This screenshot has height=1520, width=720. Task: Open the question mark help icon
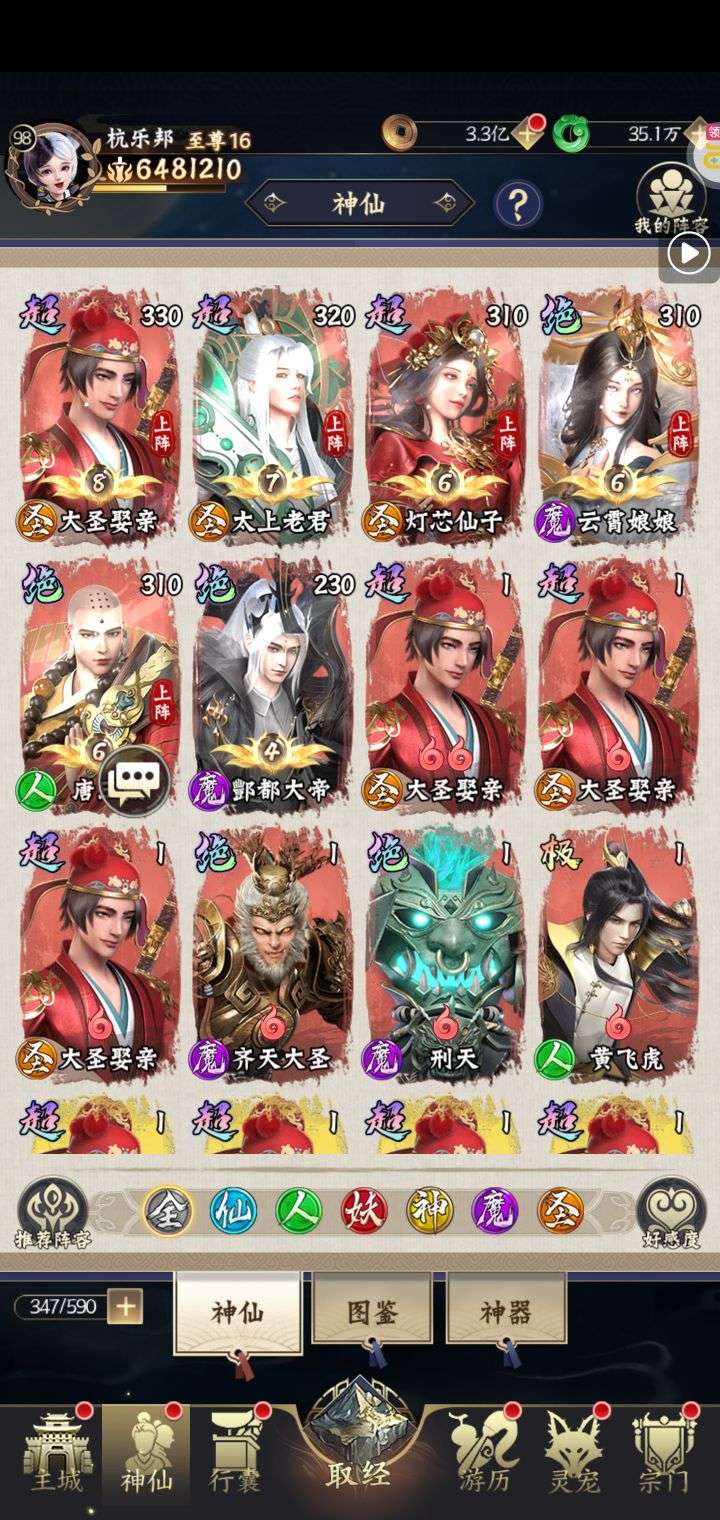pyautogui.click(x=518, y=205)
